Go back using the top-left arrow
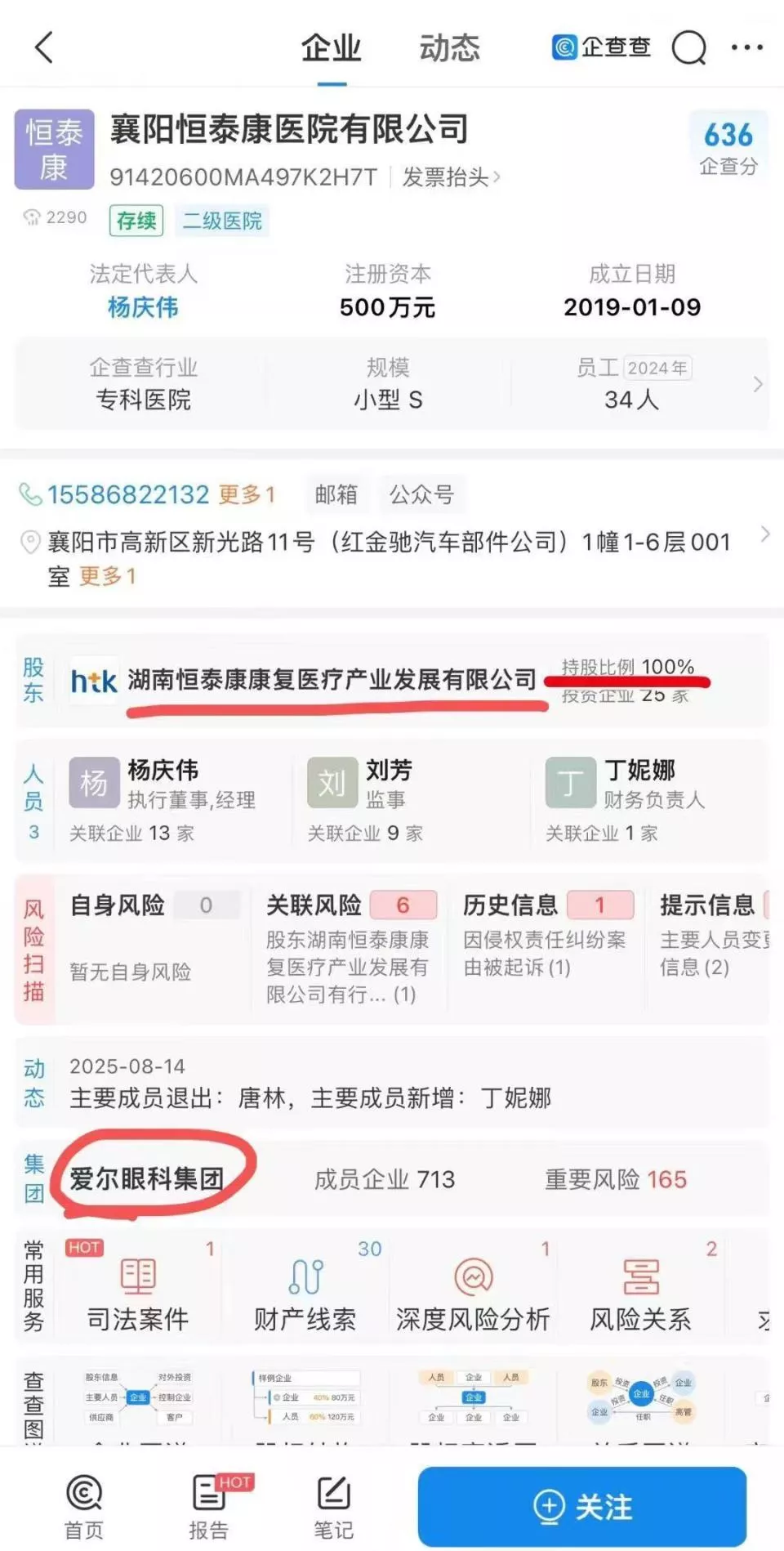Viewport: 784px width, 1551px height. pyautogui.click(x=45, y=47)
